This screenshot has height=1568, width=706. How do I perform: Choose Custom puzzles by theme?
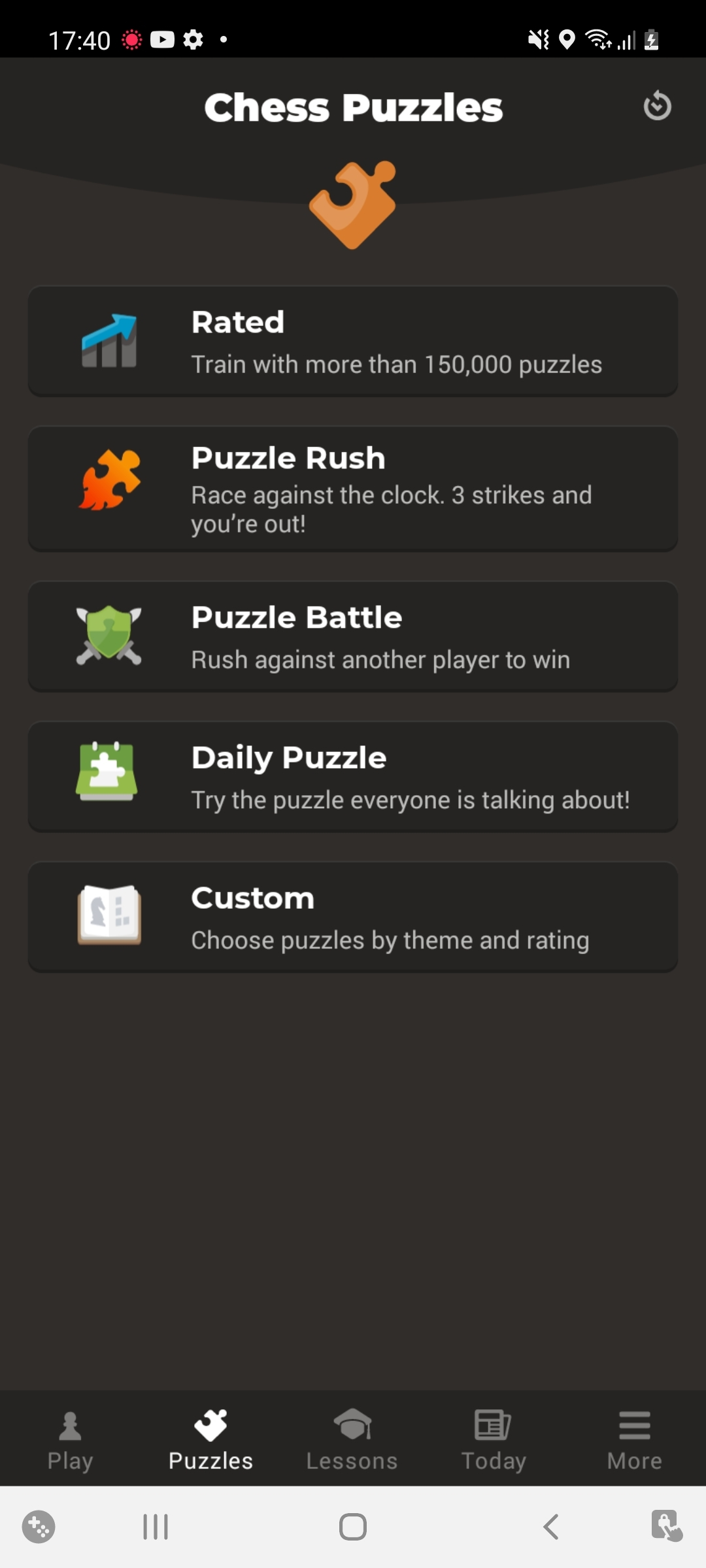(x=353, y=917)
